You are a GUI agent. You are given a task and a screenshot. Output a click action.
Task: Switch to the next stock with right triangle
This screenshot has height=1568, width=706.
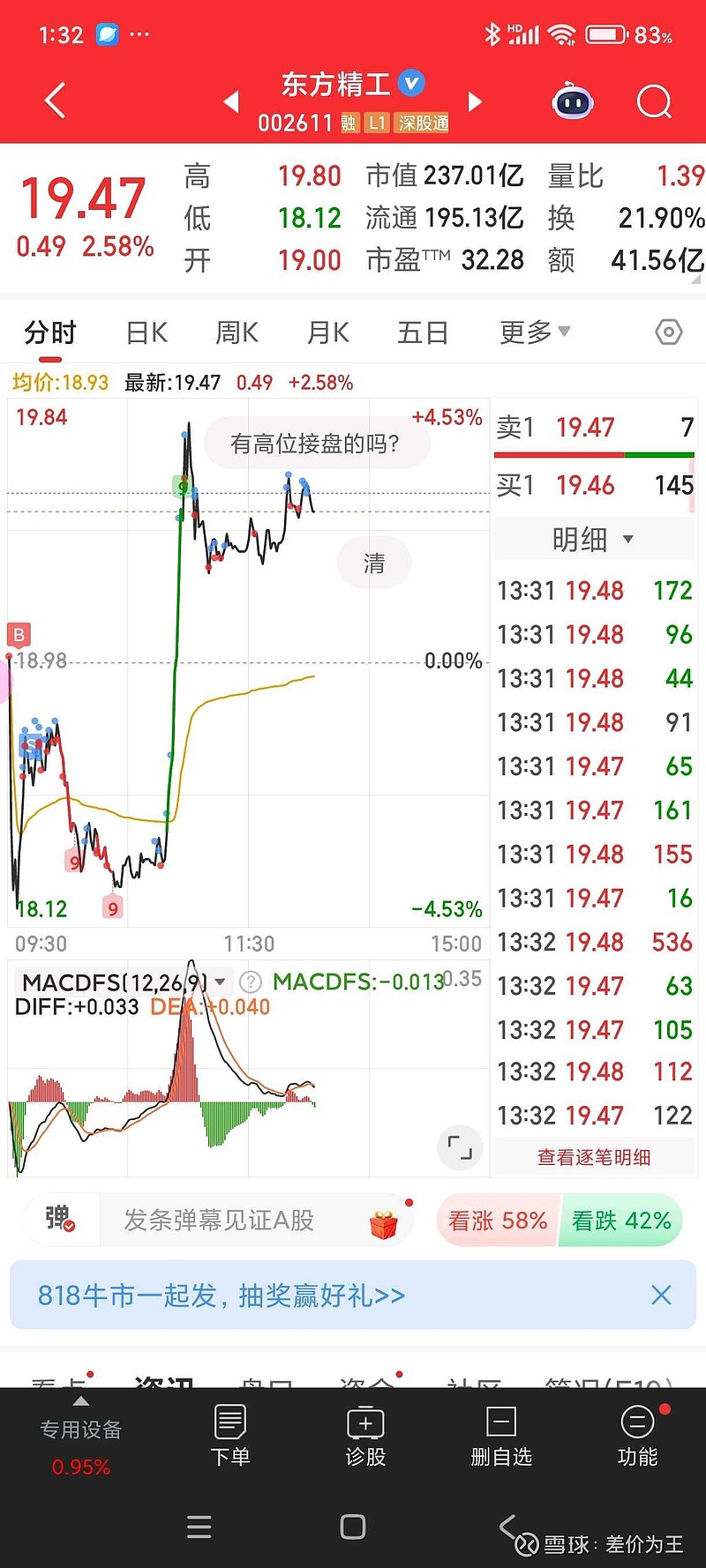[475, 101]
